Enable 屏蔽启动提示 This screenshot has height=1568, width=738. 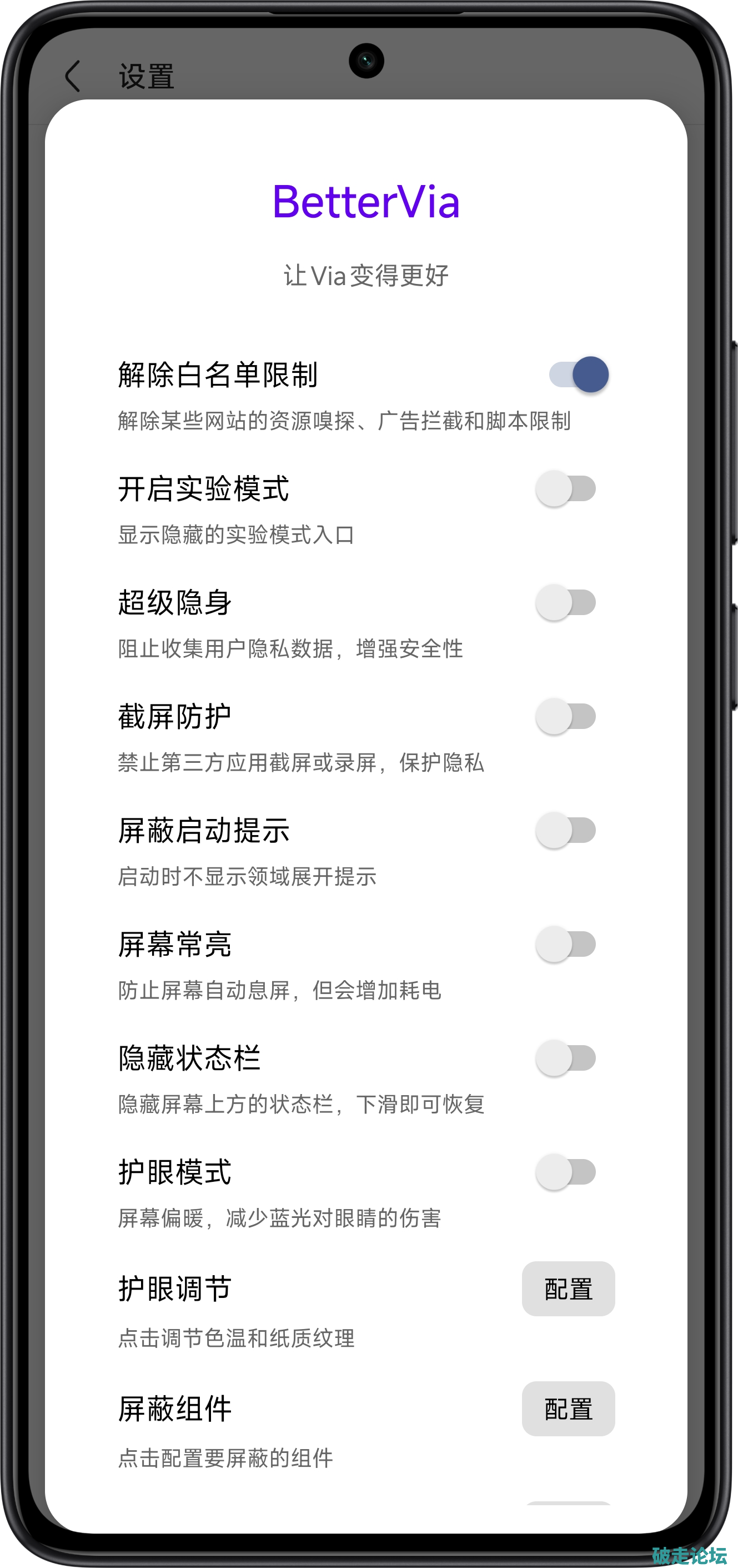coord(566,830)
